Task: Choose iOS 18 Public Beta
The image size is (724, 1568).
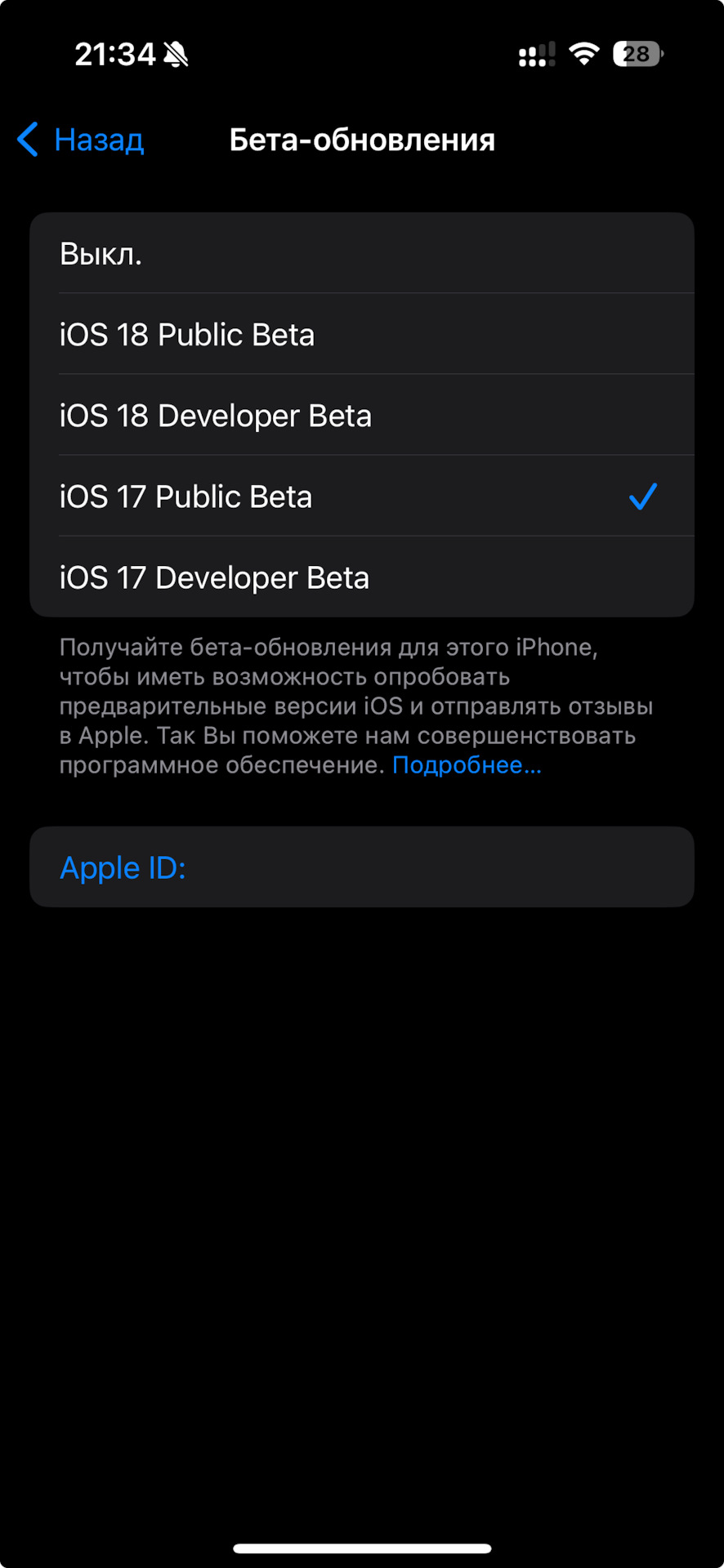Action: pos(361,335)
